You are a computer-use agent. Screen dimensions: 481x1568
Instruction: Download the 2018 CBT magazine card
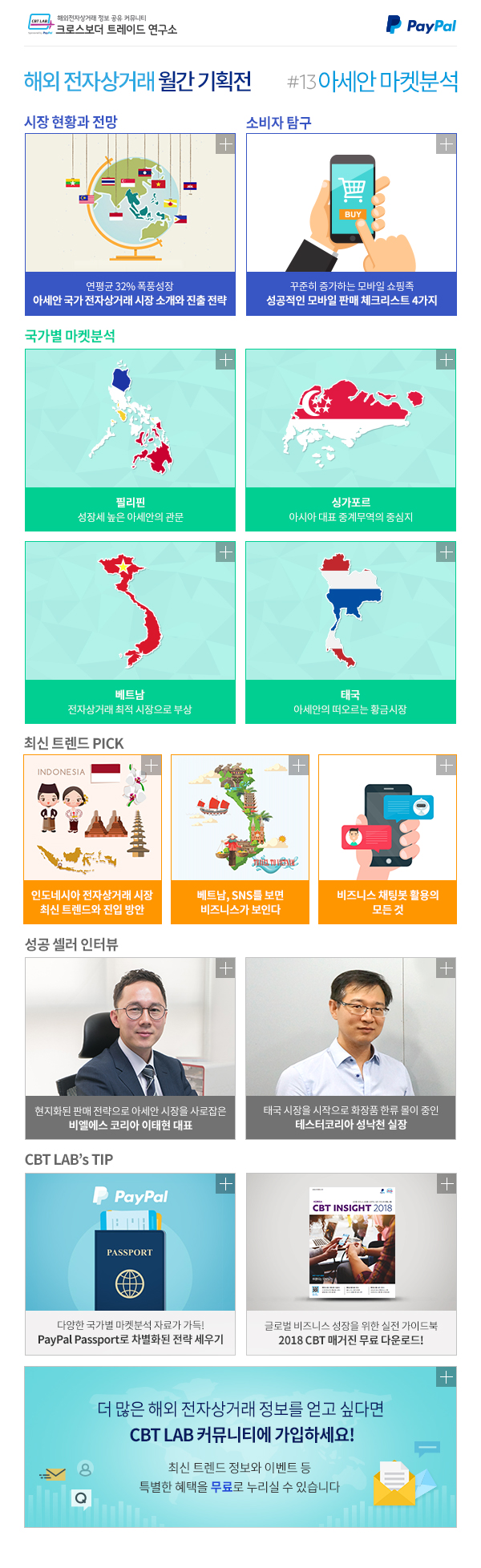click(351, 1264)
